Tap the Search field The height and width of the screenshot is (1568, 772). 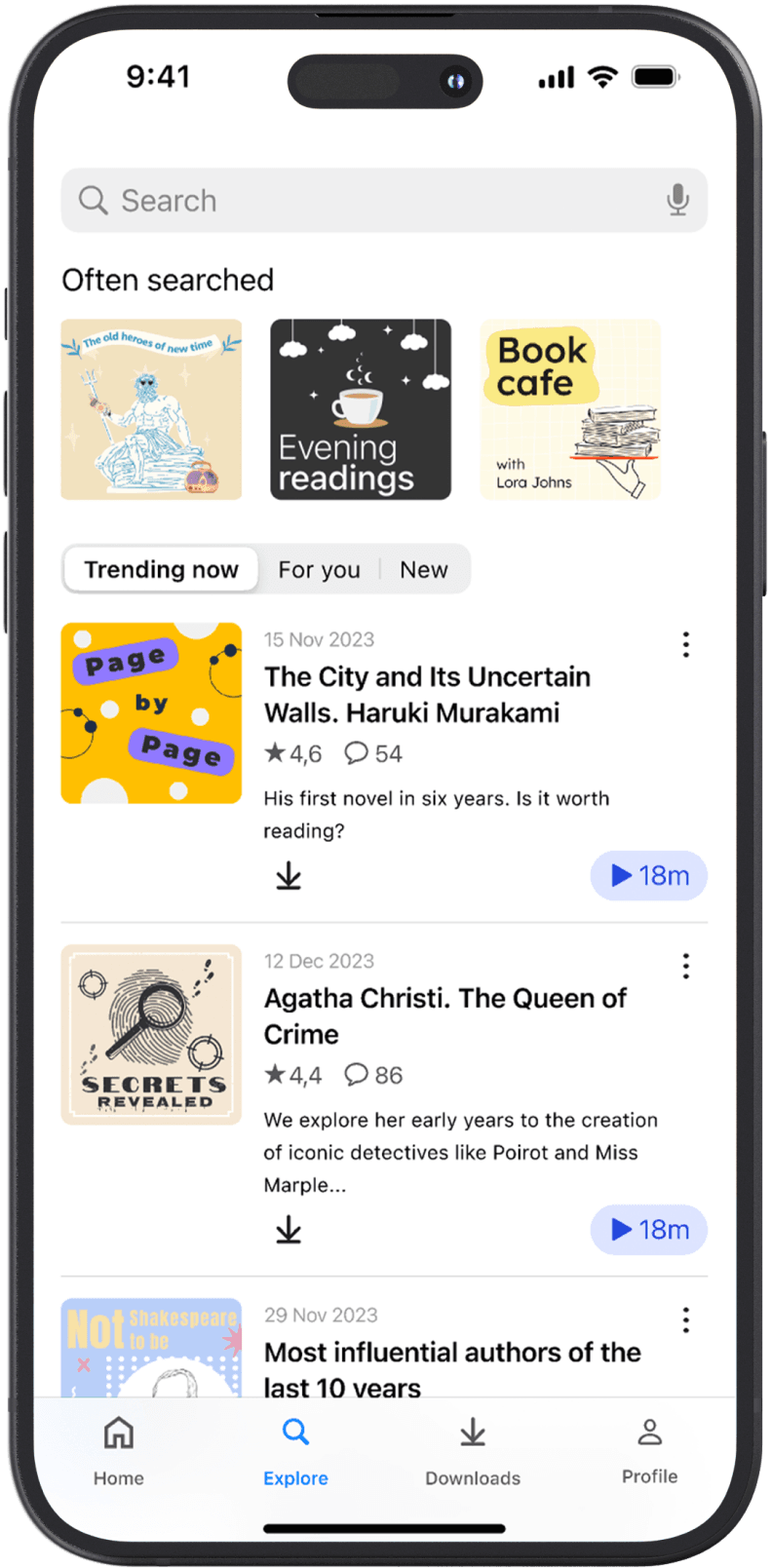click(x=370, y=201)
